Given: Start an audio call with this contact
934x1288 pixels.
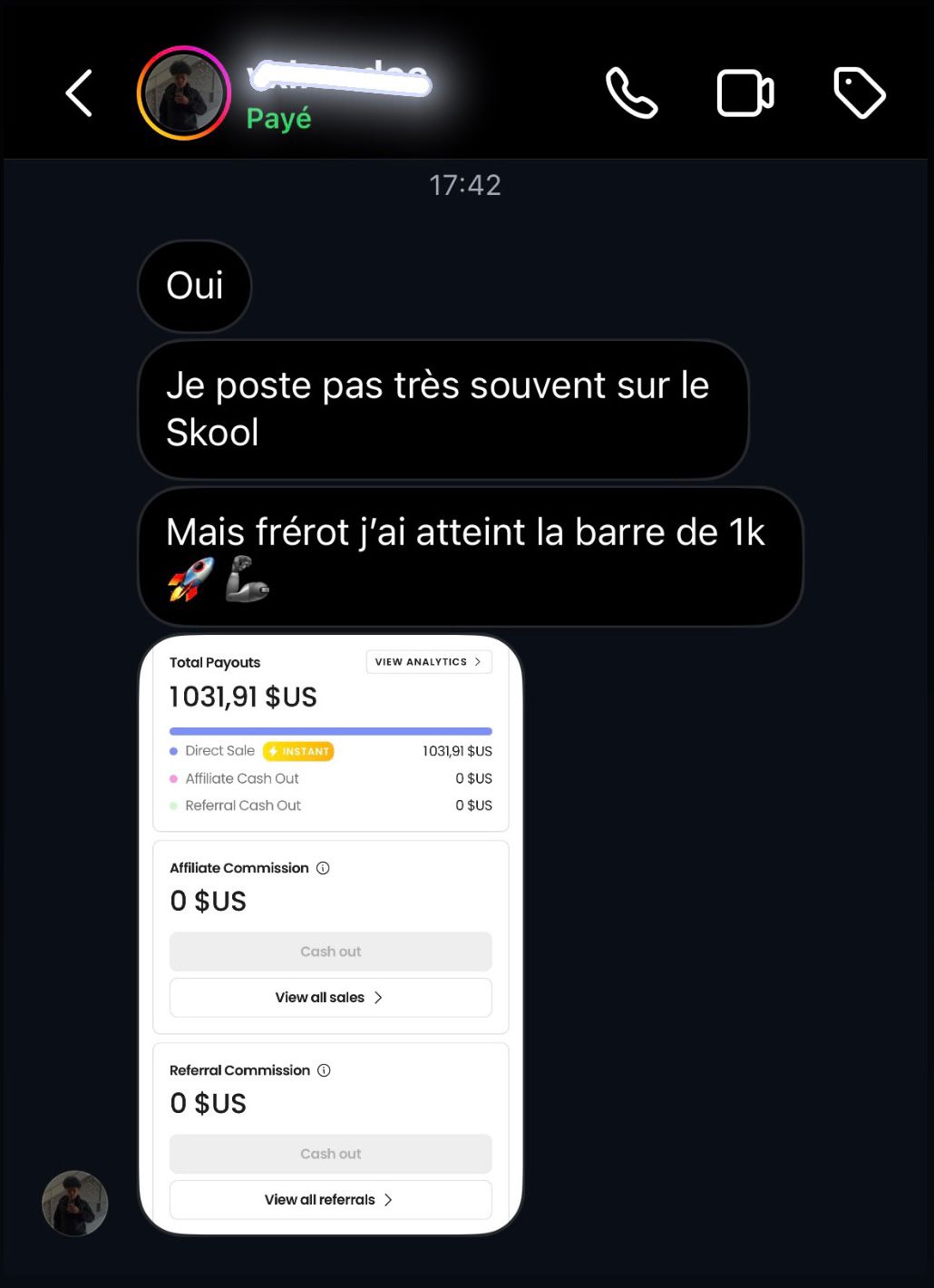Looking at the screenshot, I should point(631,93).
